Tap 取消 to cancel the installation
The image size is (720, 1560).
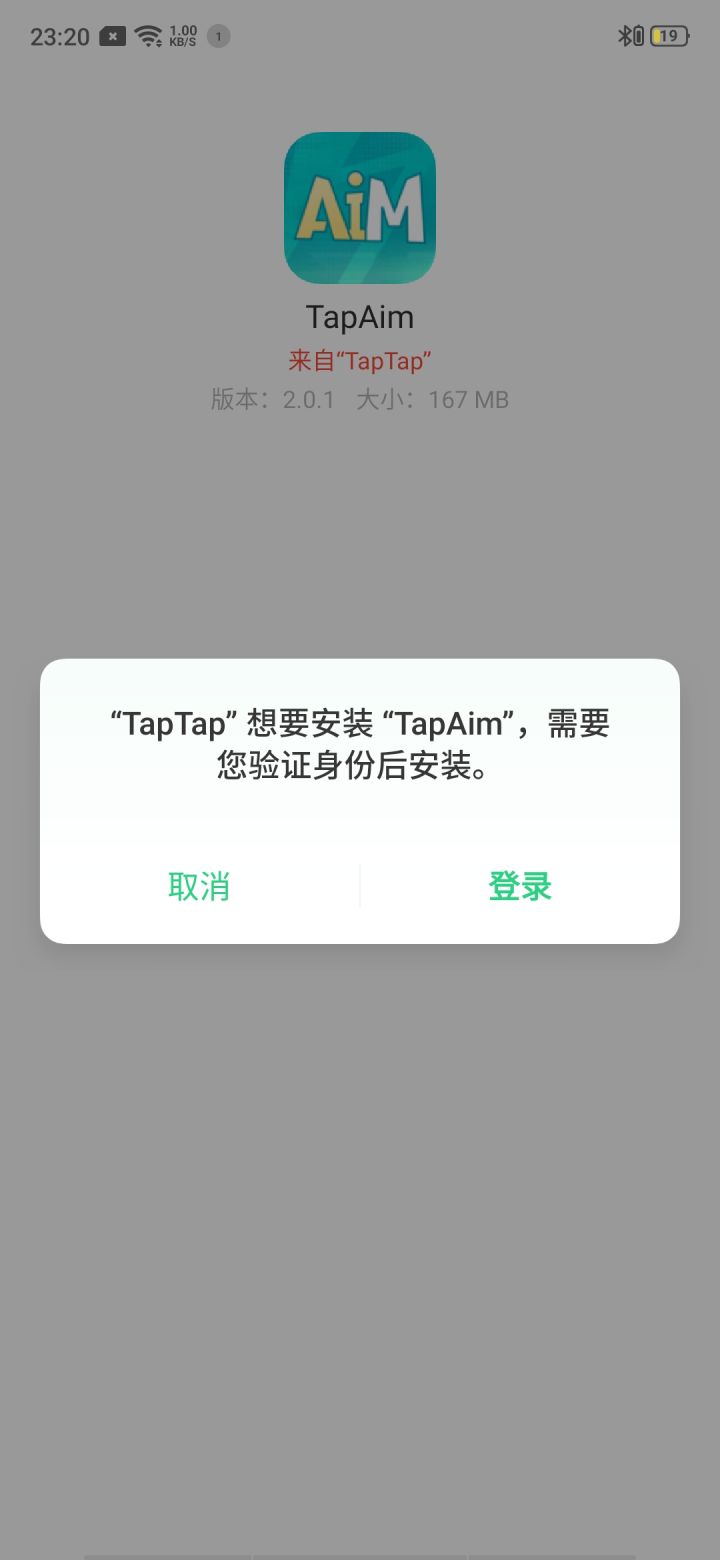(199, 886)
